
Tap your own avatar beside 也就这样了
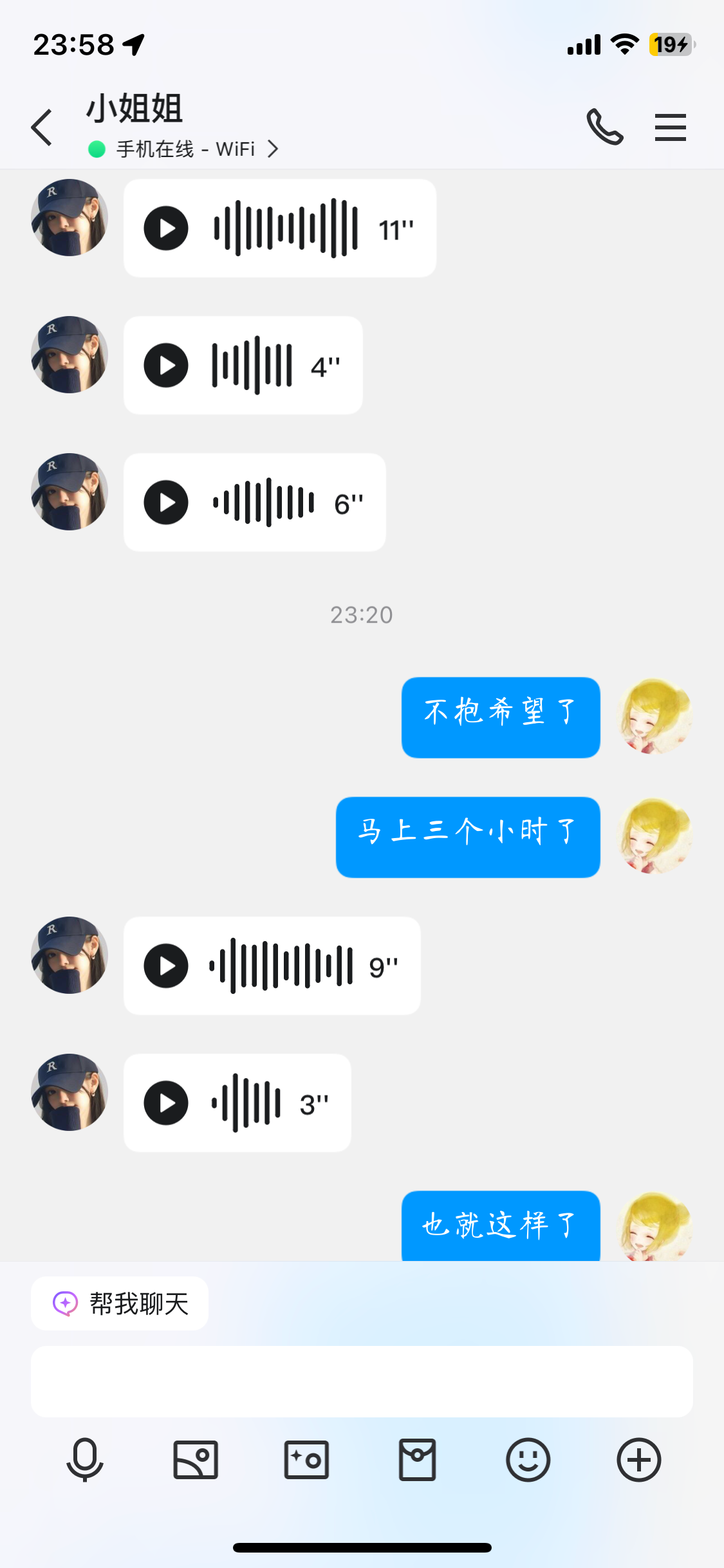653,1225
